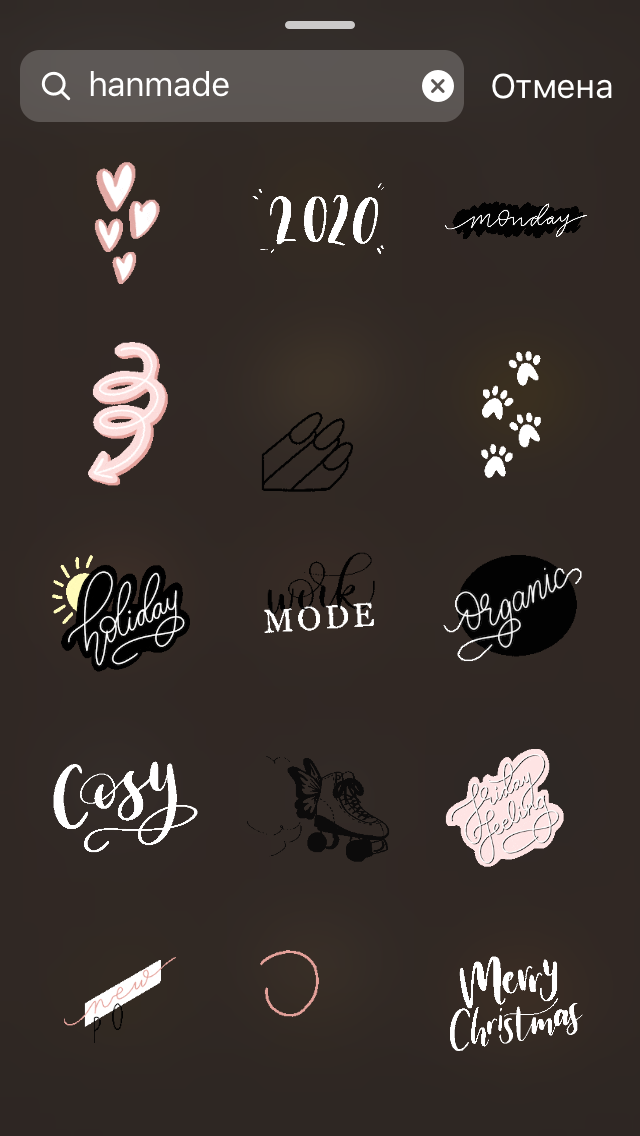Choose the pink friday feeling sticker
The width and height of the screenshot is (640, 1136).
point(499,805)
